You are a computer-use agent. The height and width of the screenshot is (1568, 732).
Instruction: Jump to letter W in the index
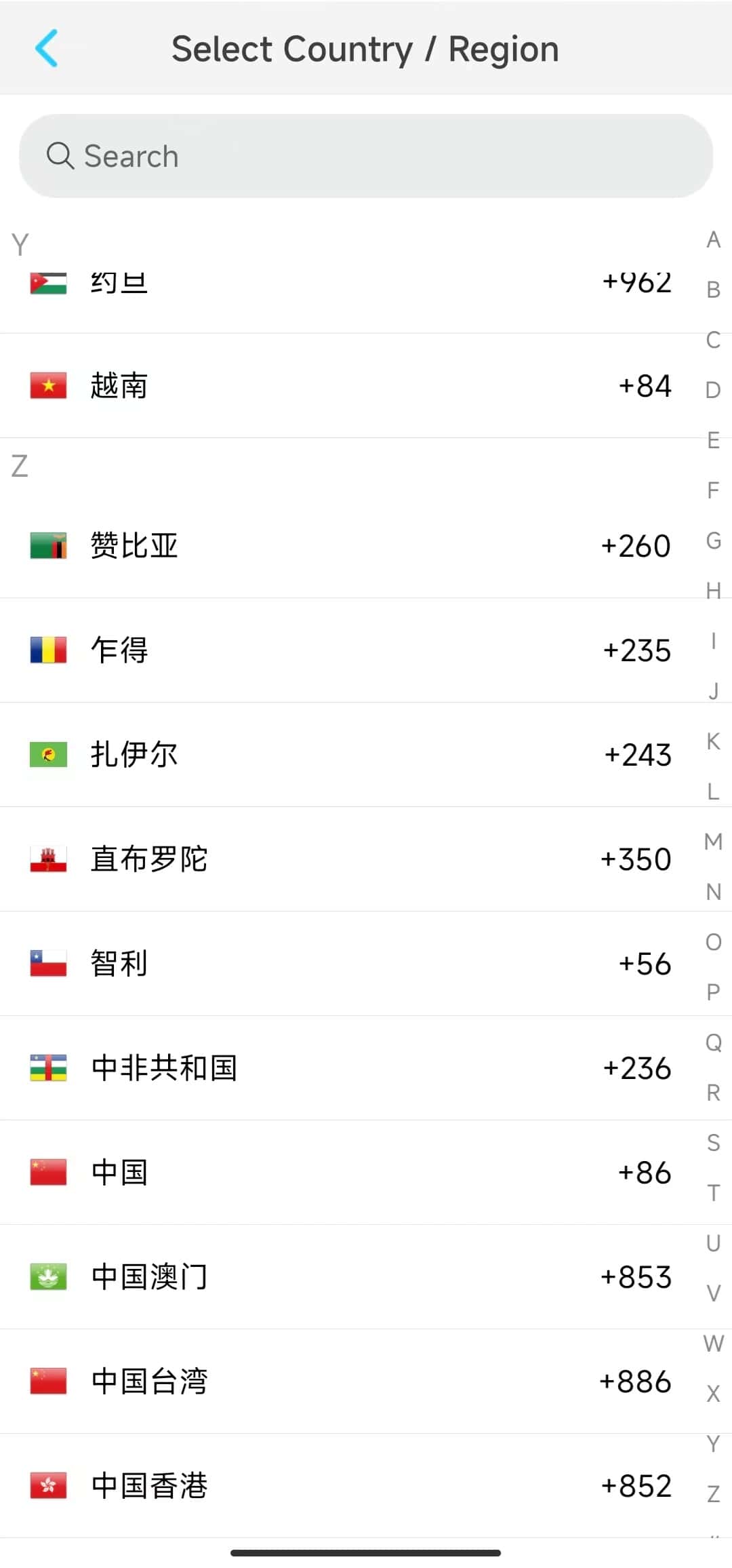pos(713,1344)
